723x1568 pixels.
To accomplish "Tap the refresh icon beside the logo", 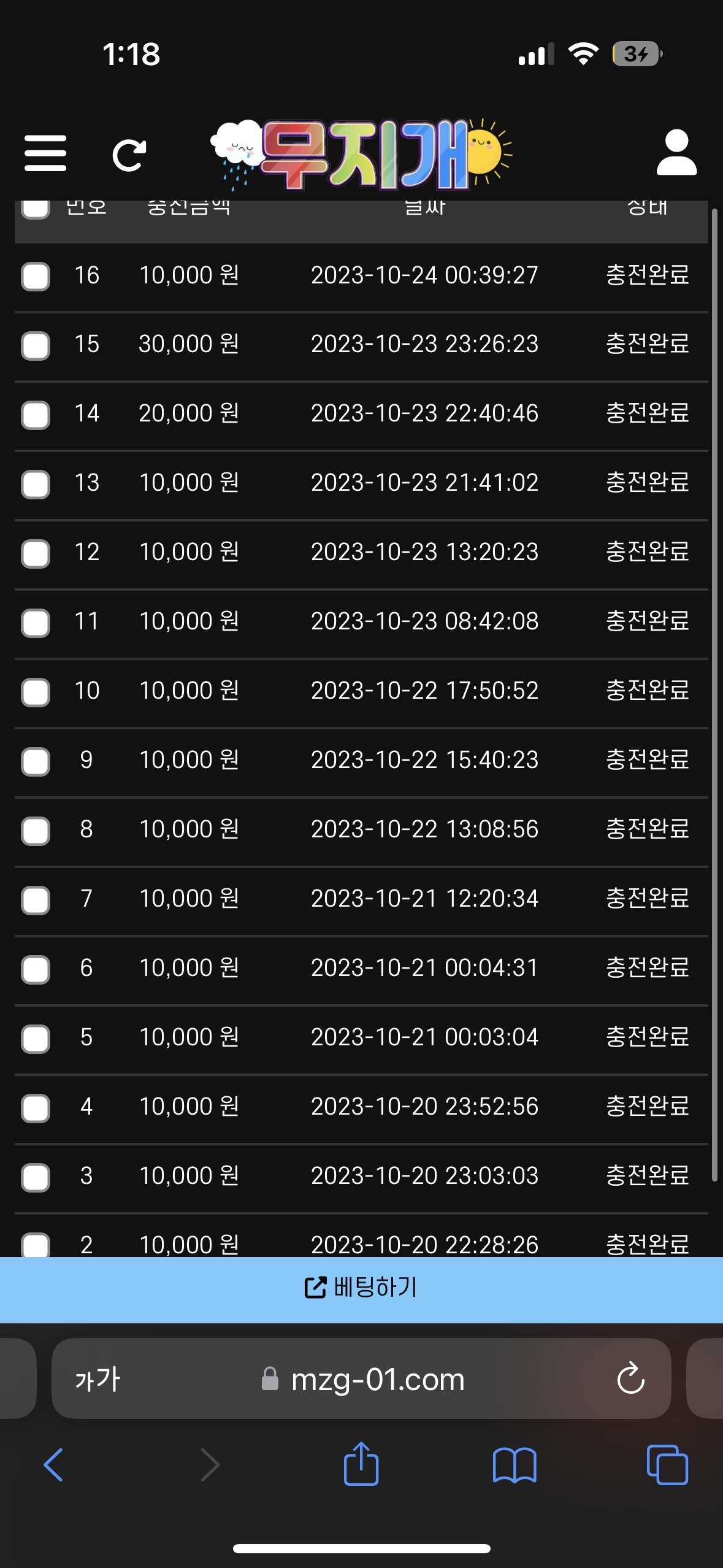I will (129, 155).
